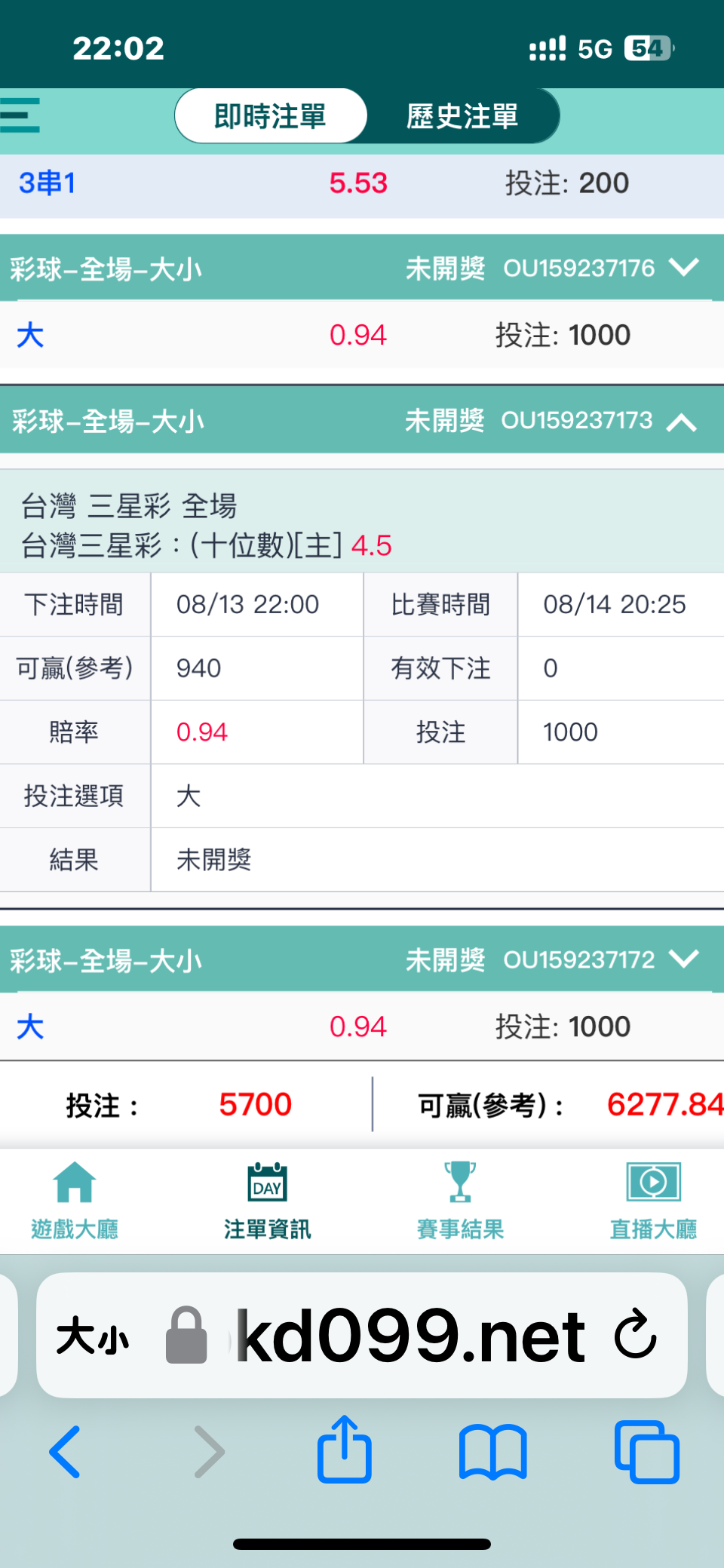Expand bet slip OU159237172
Viewport: 724px width, 1568px height.
click(x=684, y=959)
